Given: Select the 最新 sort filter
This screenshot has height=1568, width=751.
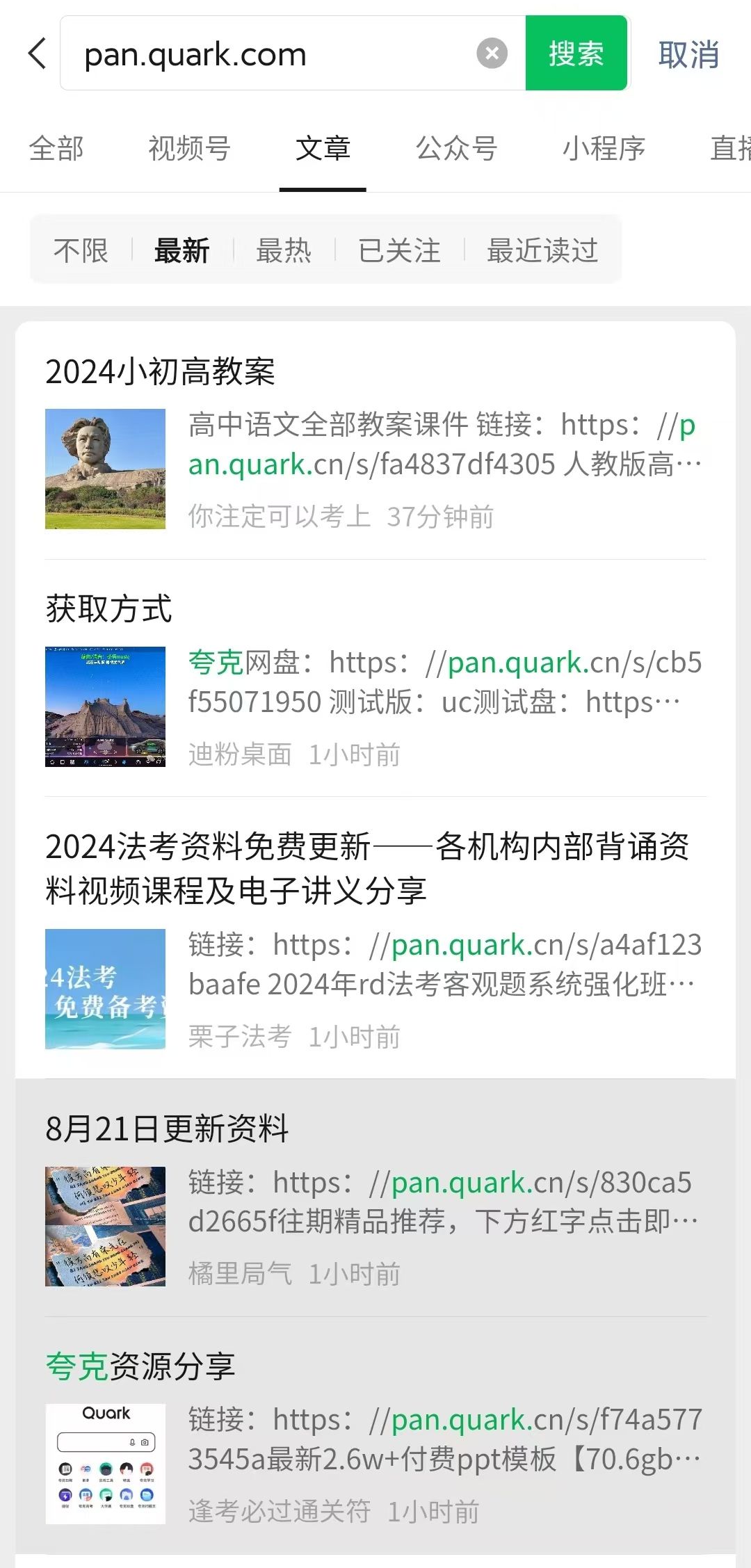Looking at the screenshot, I should click(182, 250).
